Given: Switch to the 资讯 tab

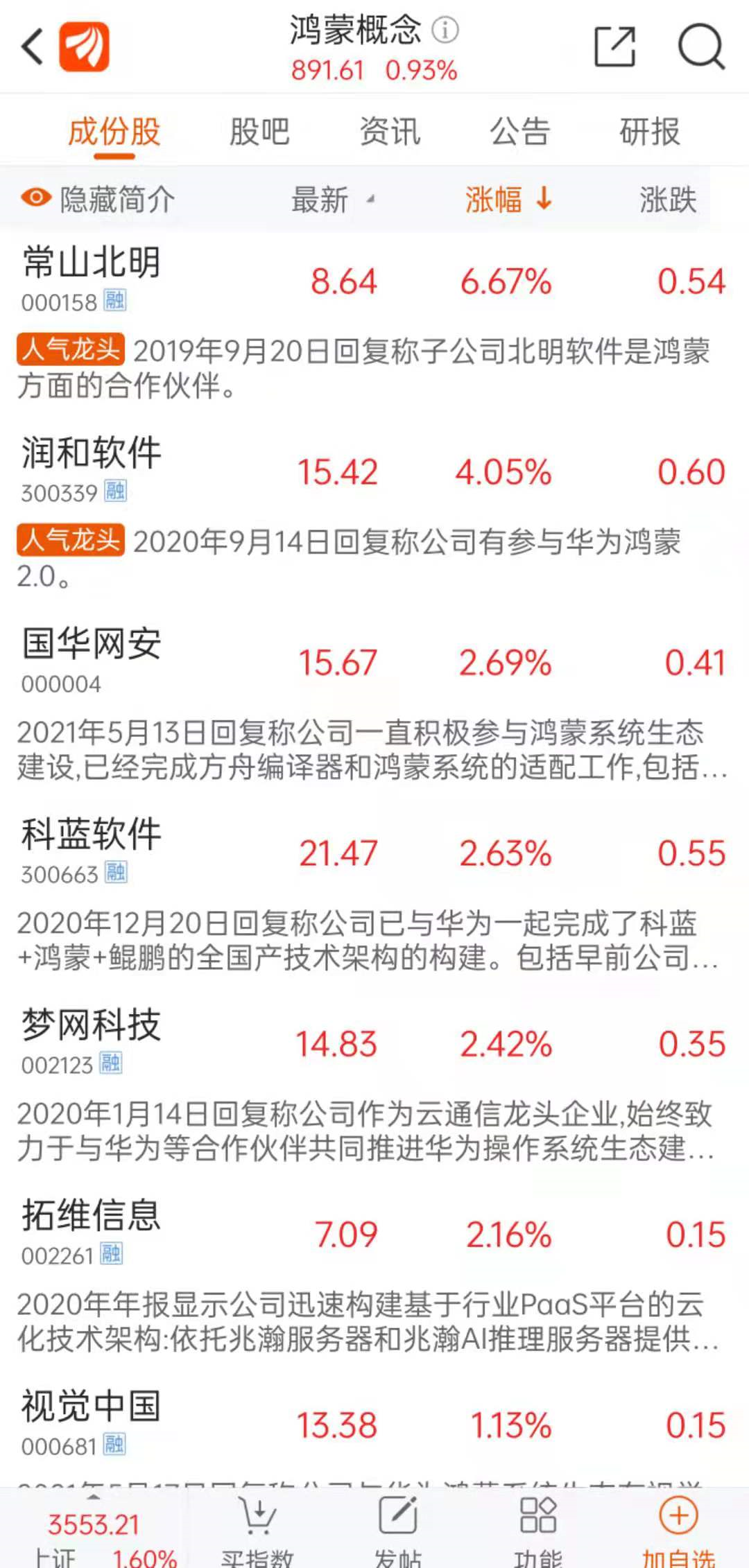Looking at the screenshot, I should [390, 132].
